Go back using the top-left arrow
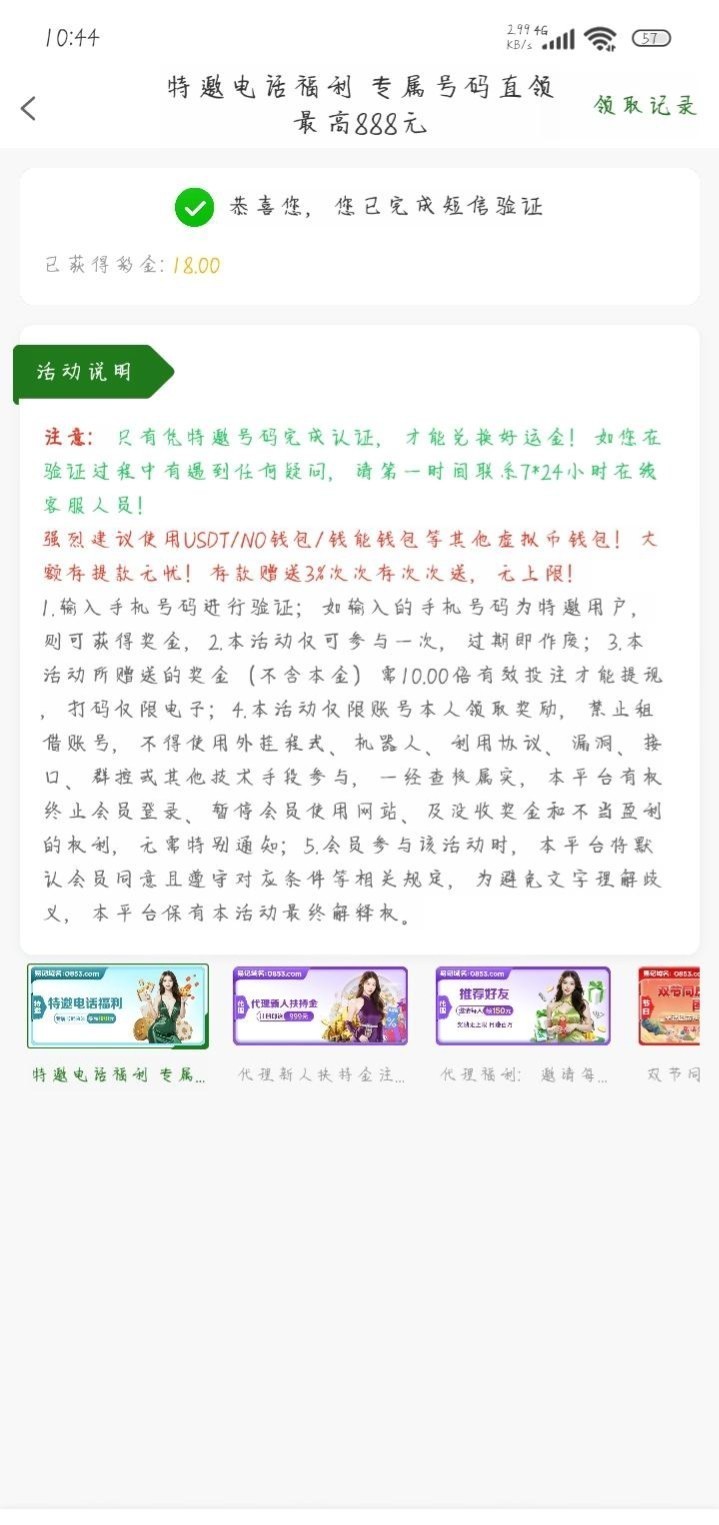 (29, 108)
